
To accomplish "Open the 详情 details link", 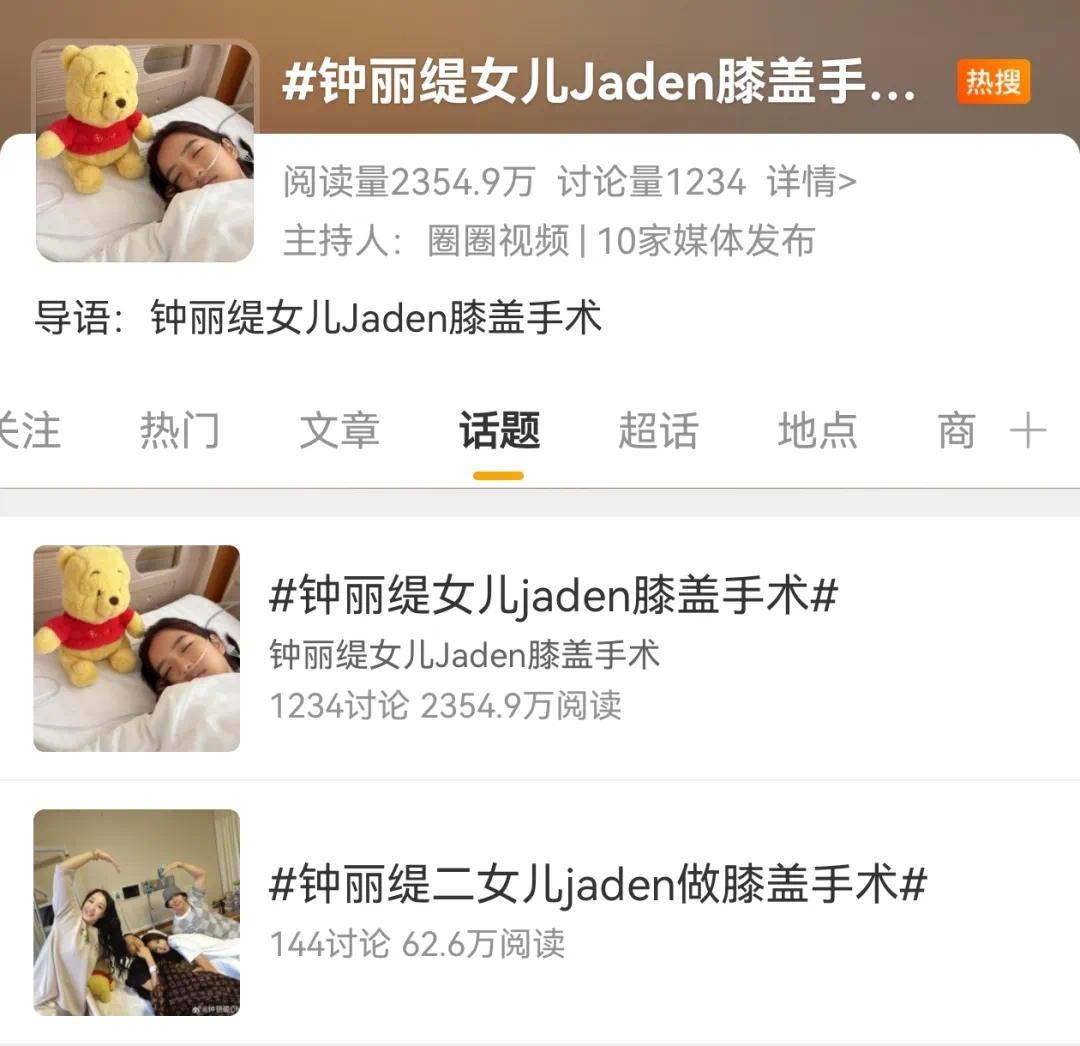I will (811, 182).
